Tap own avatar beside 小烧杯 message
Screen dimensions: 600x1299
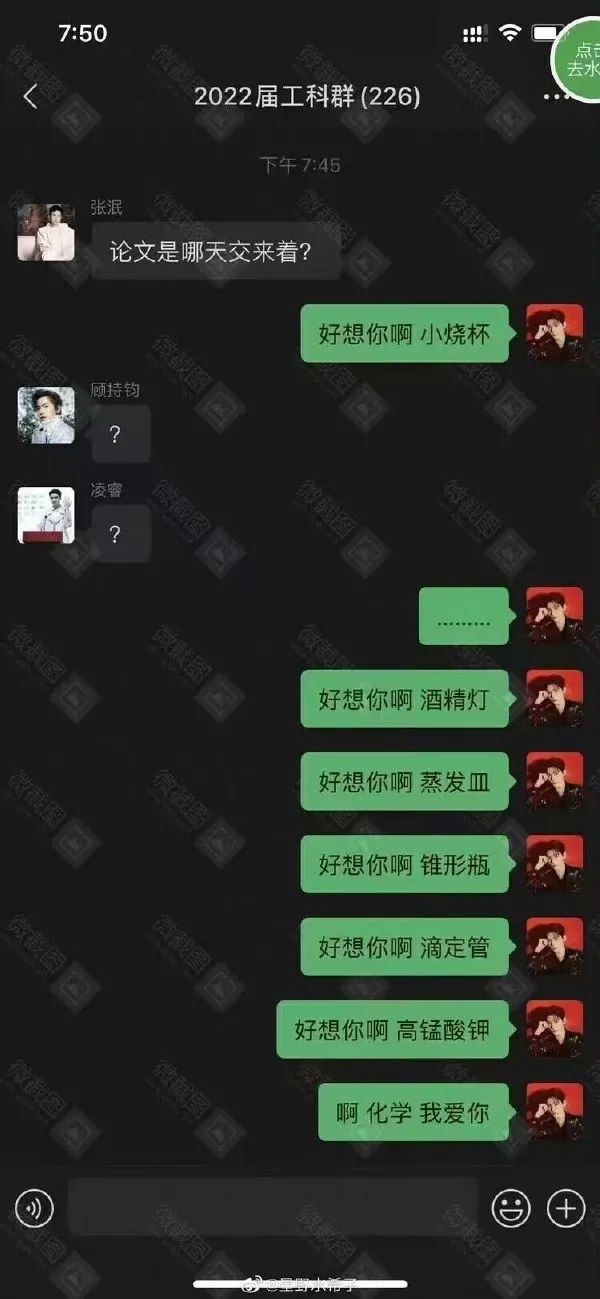pyautogui.click(x=555, y=333)
